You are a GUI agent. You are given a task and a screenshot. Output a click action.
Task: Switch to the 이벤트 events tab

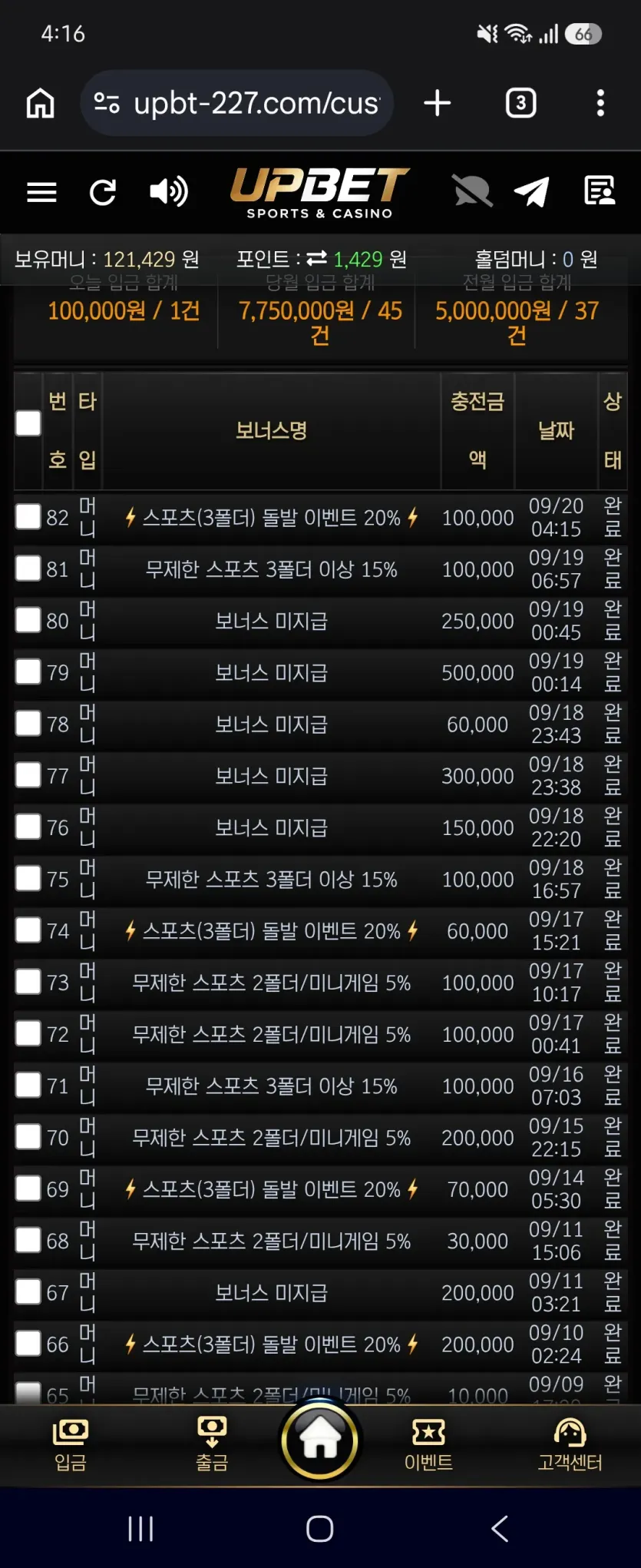click(x=428, y=1444)
